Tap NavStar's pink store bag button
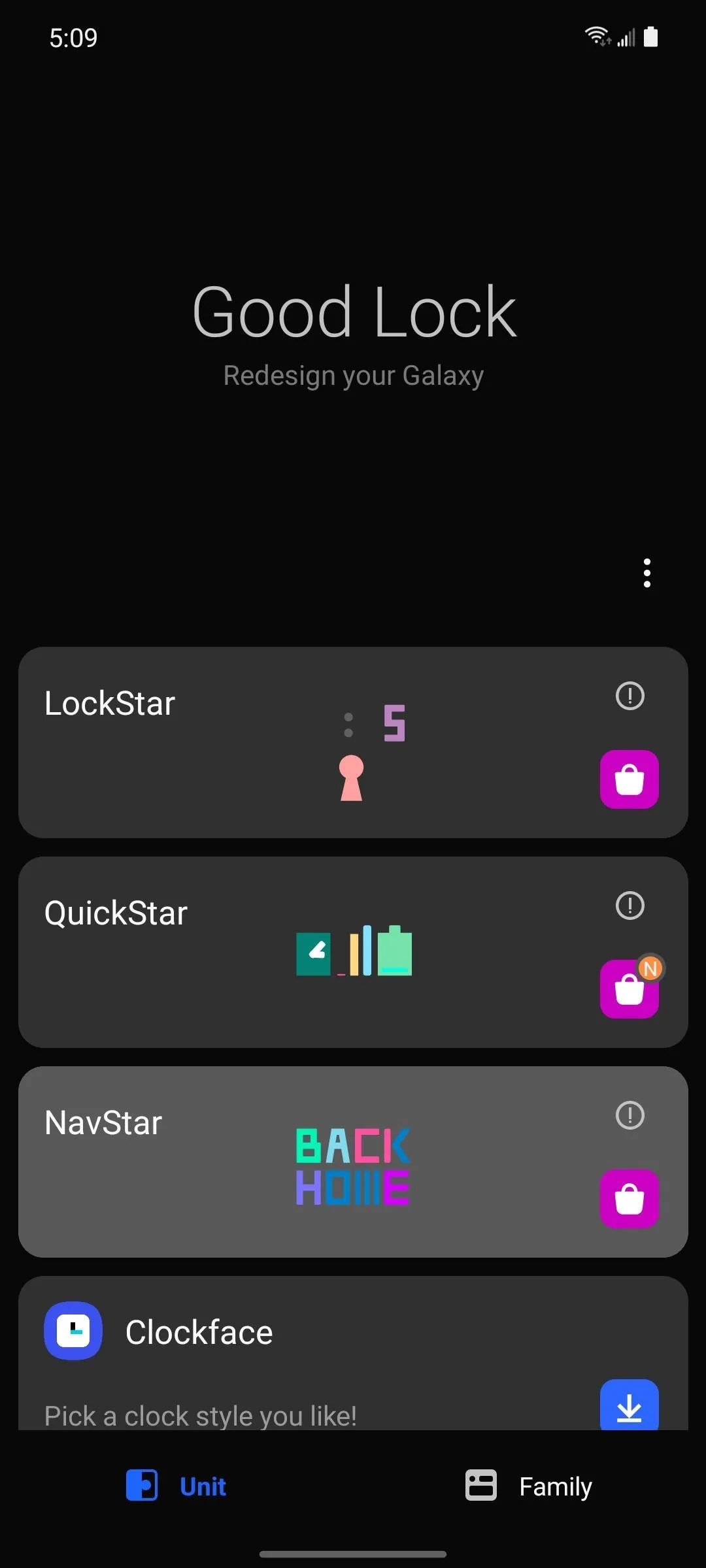Image resolution: width=706 pixels, height=1568 pixels. pyautogui.click(x=630, y=1199)
